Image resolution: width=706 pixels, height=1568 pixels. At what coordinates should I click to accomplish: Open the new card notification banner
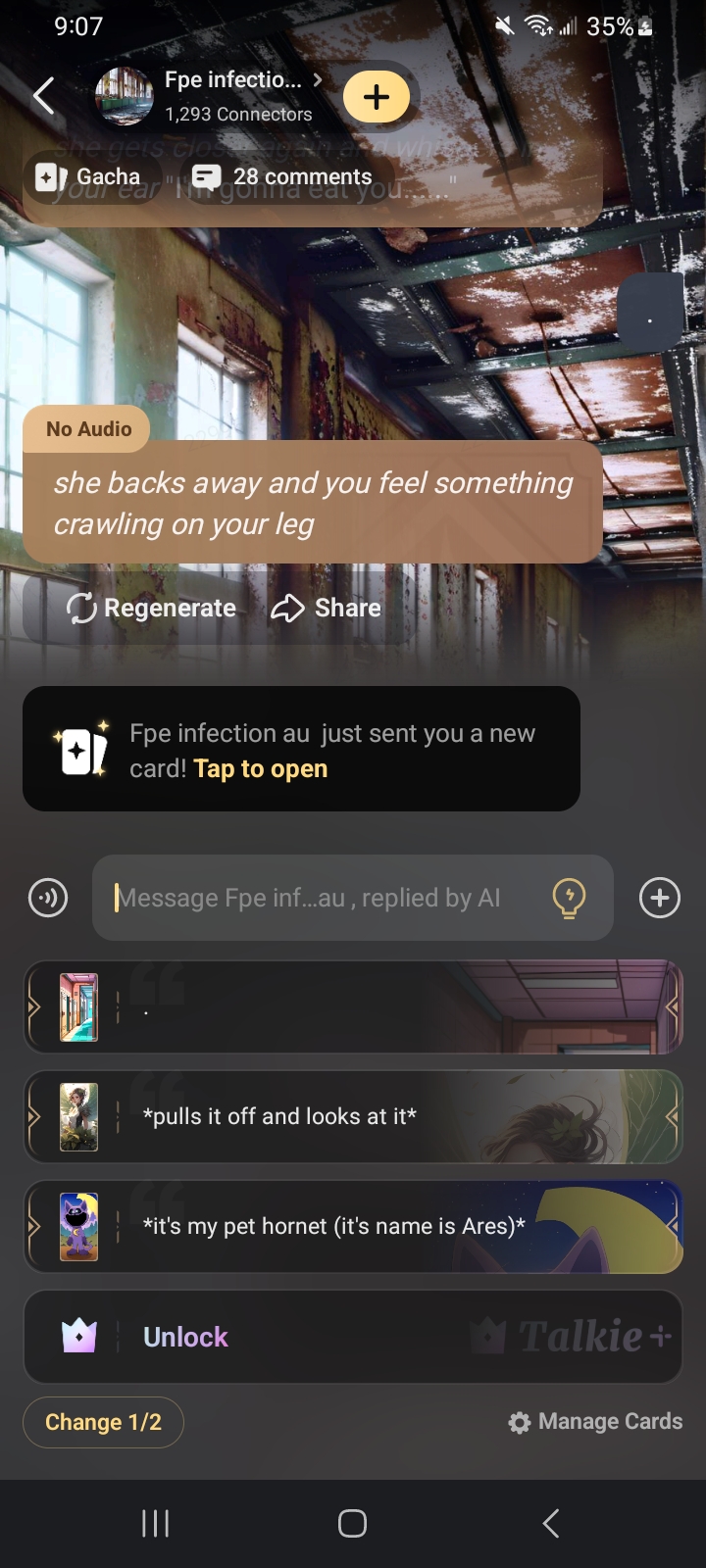tap(301, 750)
